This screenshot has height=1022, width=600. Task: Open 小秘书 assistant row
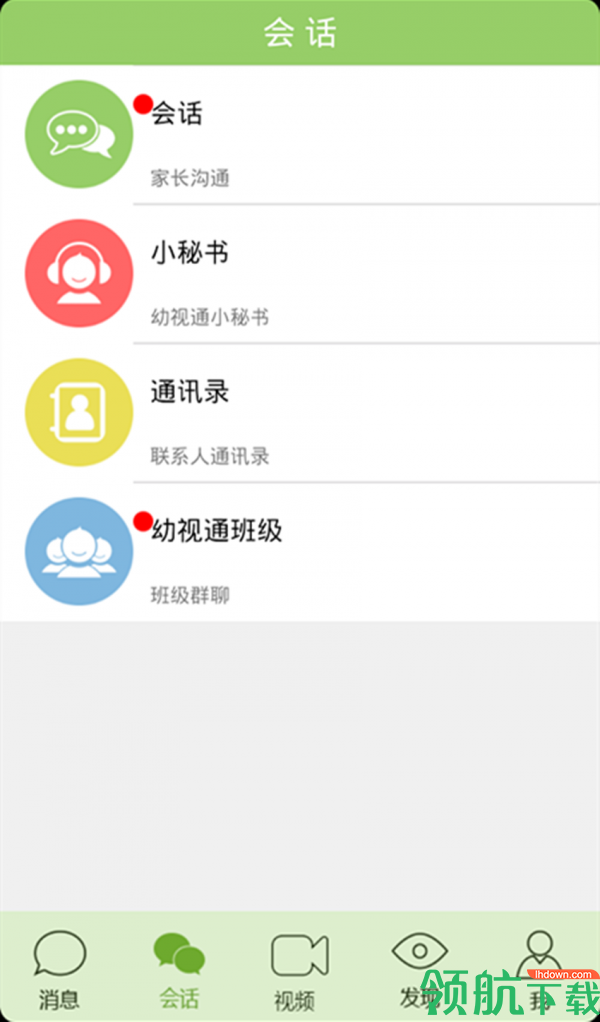click(300, 274)
